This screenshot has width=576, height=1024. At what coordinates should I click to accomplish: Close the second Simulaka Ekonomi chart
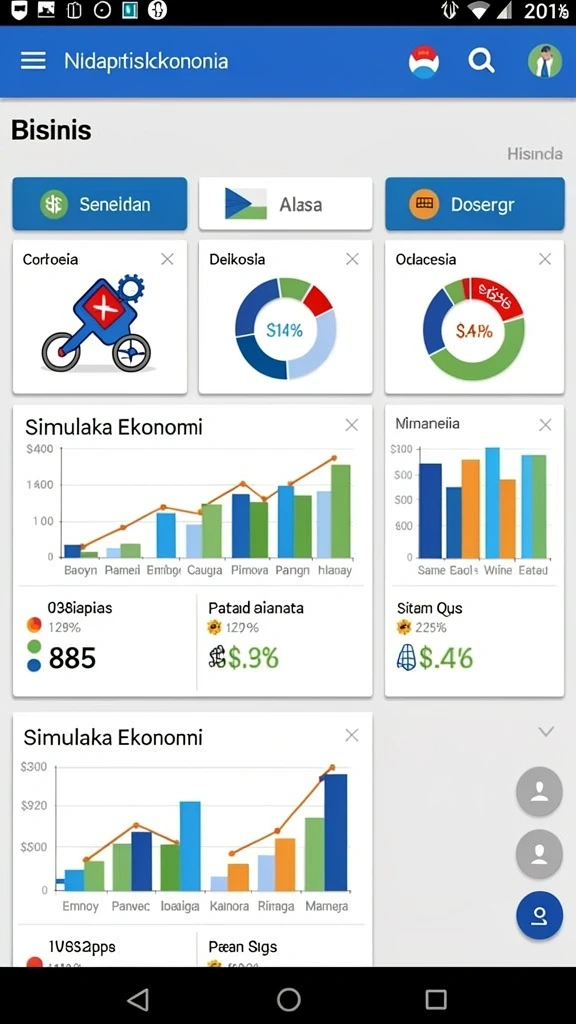tap(351, 735)
